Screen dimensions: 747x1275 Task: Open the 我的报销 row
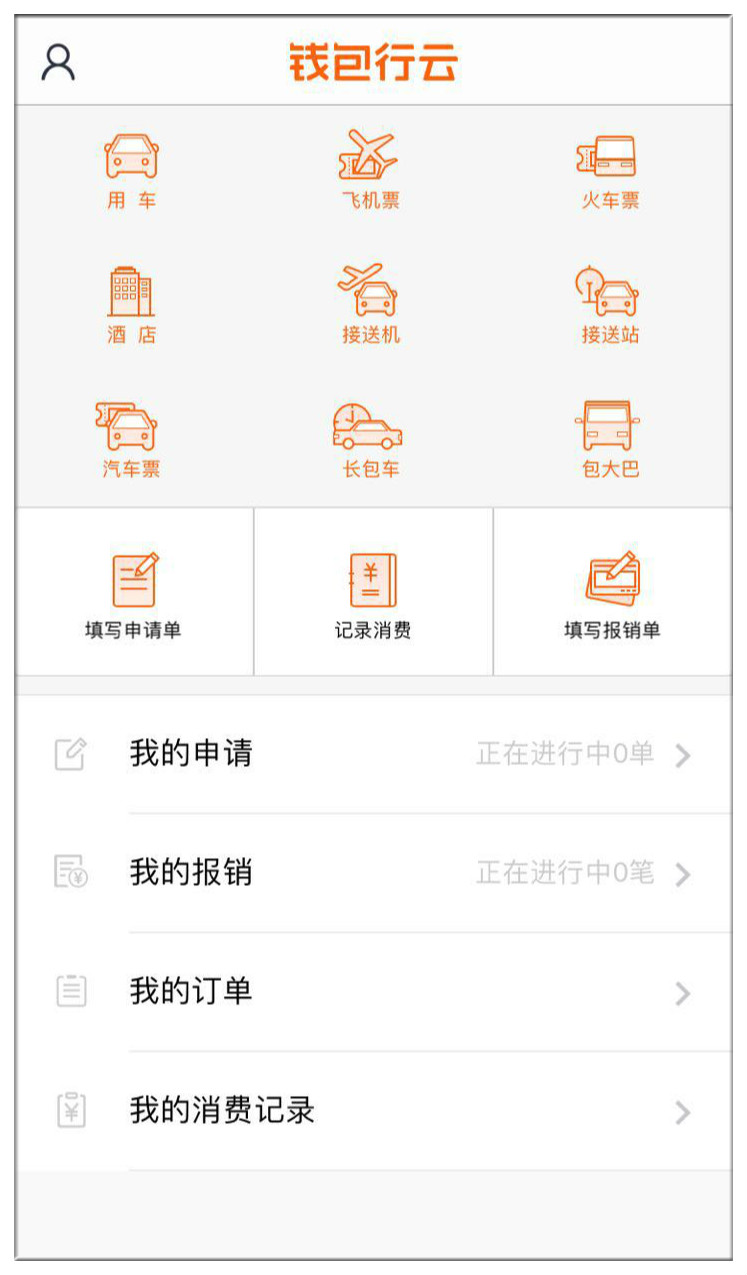373,873
